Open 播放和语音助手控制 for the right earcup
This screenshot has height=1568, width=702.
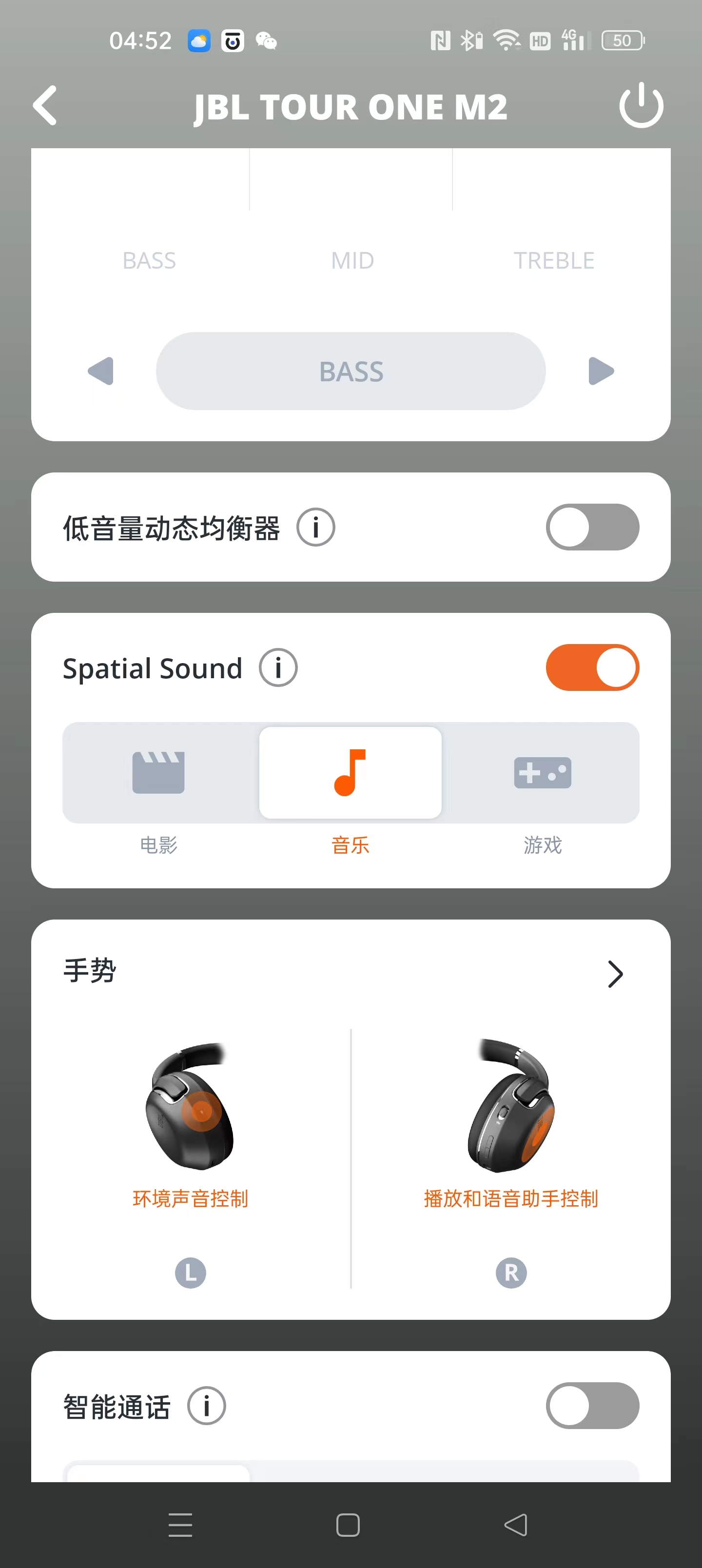click(x=510, y=1198)
